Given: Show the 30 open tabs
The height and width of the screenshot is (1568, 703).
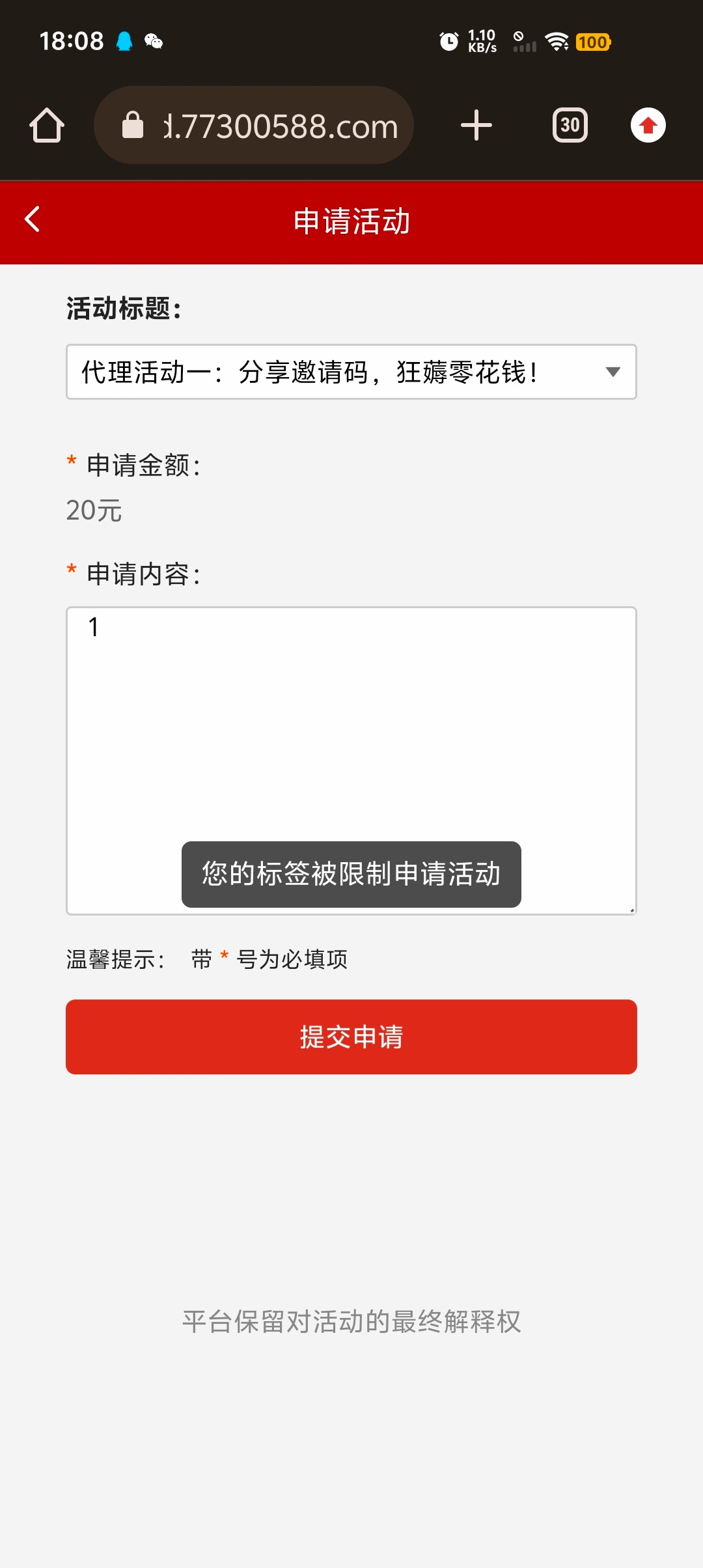Looking at the screenshot, I should pos(570,125).
